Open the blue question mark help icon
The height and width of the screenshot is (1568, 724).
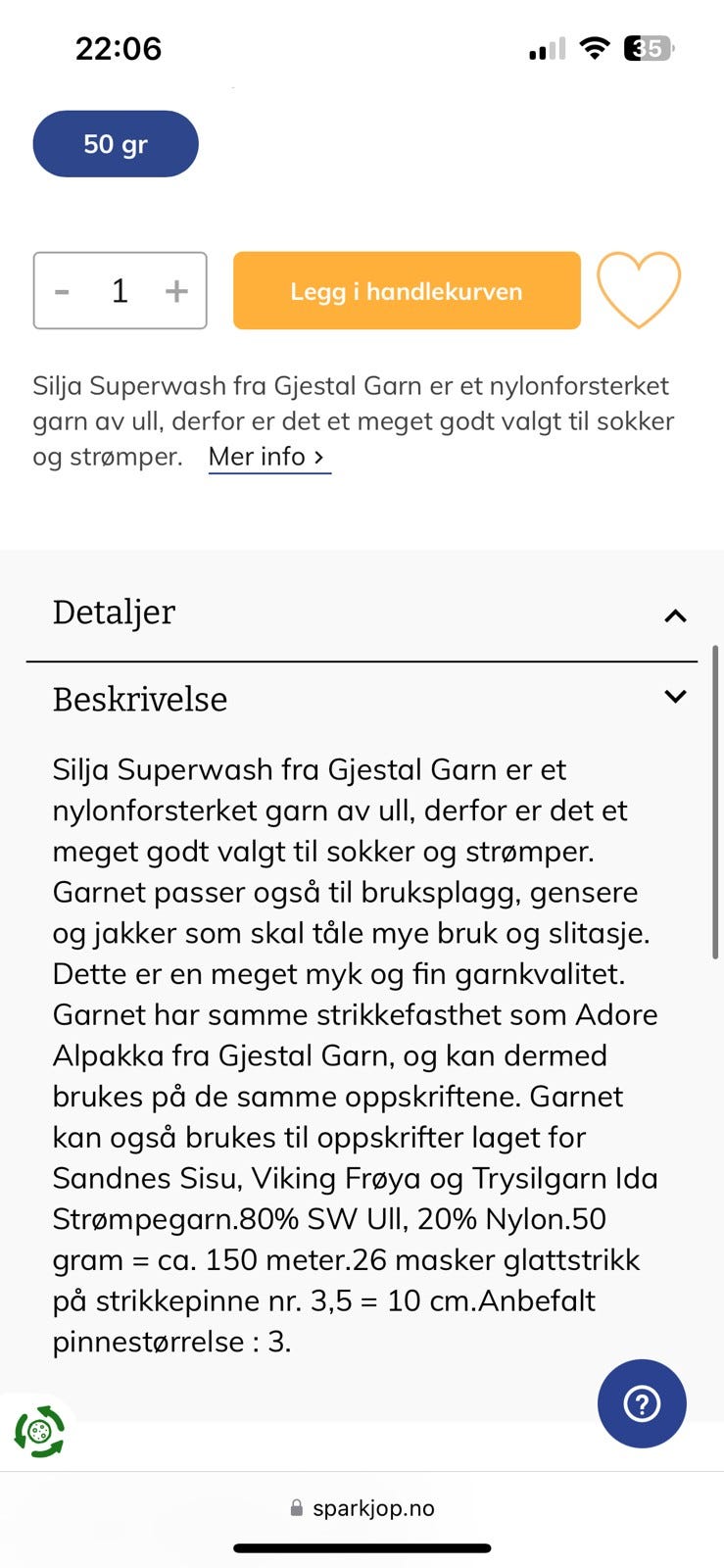[642, 1403]
